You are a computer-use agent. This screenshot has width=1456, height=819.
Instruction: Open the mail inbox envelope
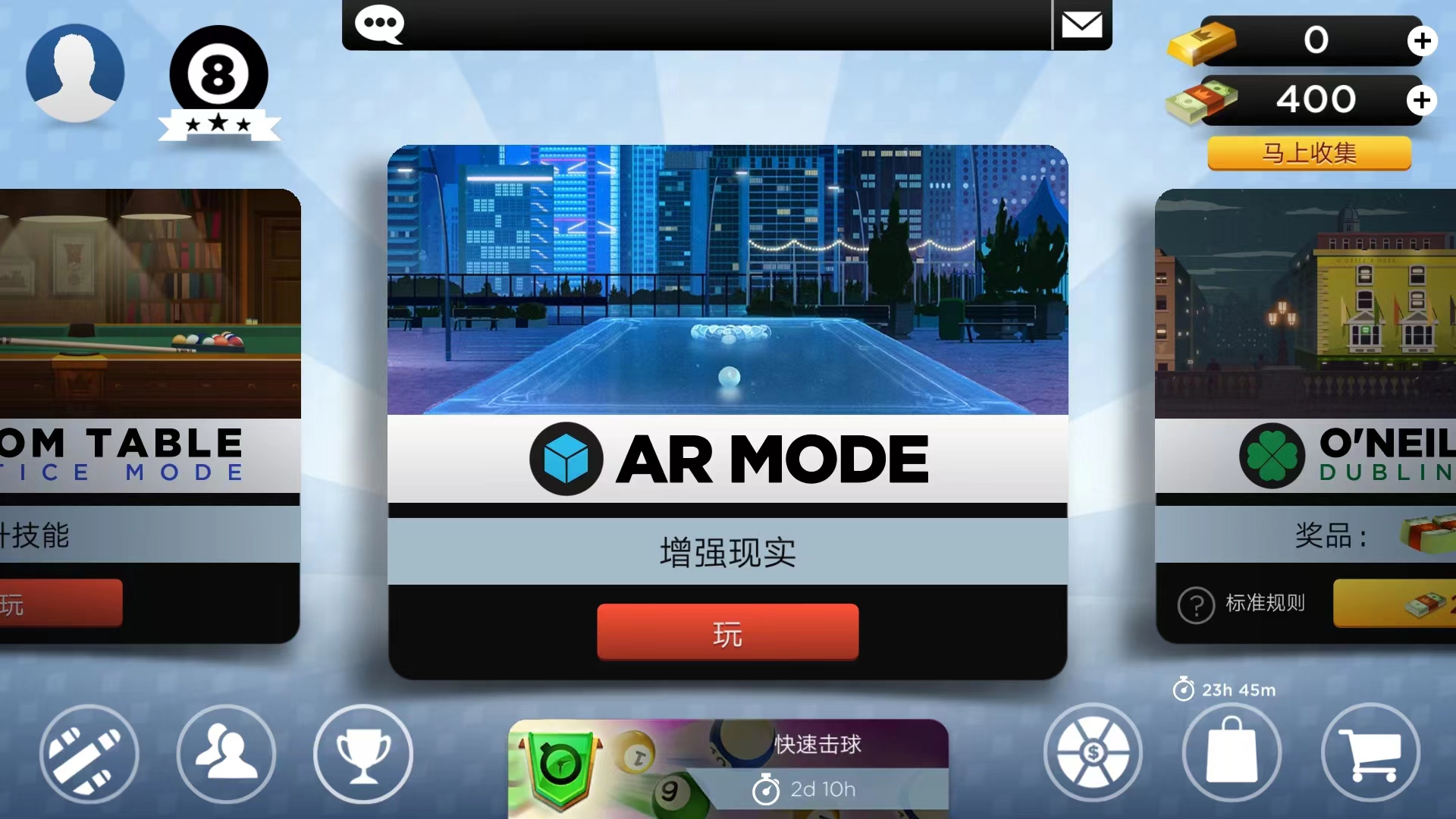[x=1082, y=24]
